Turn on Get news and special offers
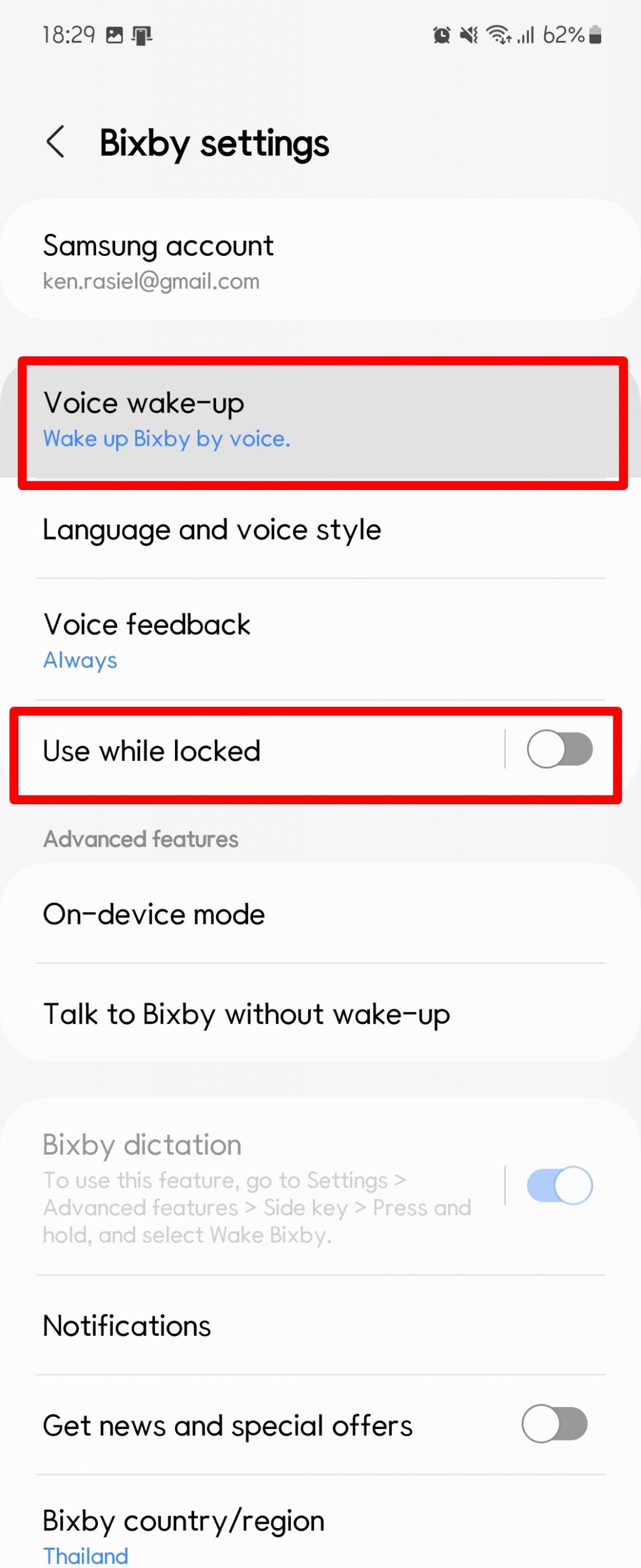641x1568 pixels. pos(554,1424)
